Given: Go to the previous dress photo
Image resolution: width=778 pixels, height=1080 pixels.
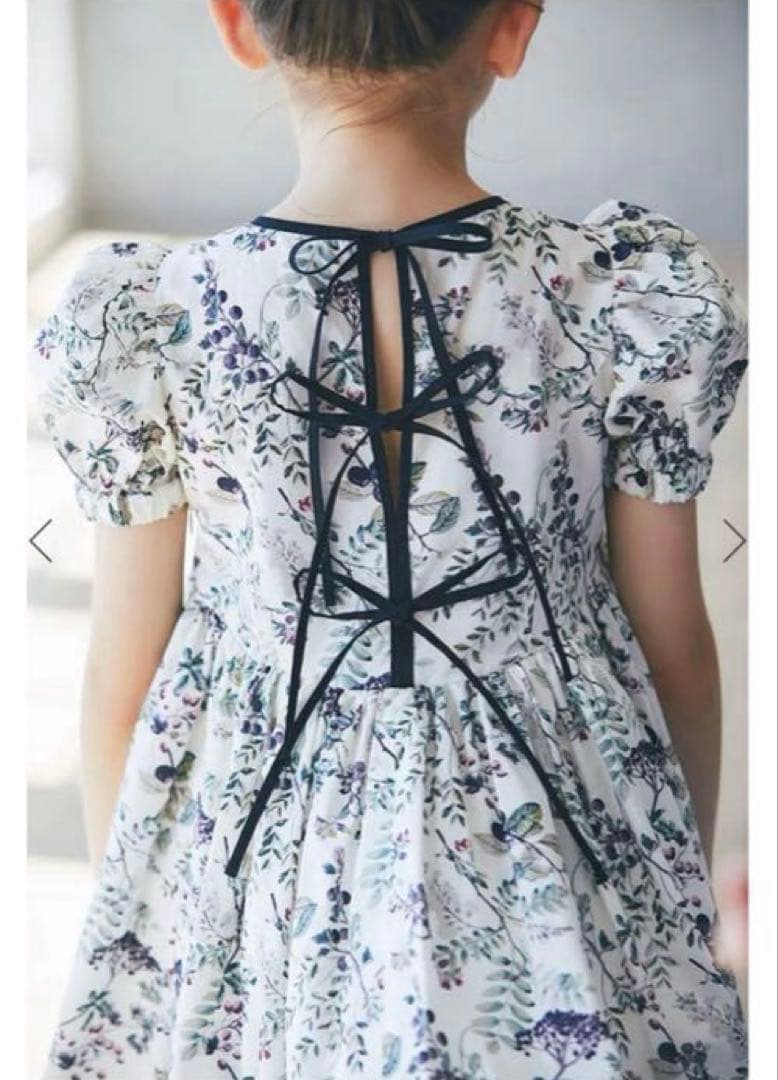Looking at the screenshot, I should pos(40,540).
